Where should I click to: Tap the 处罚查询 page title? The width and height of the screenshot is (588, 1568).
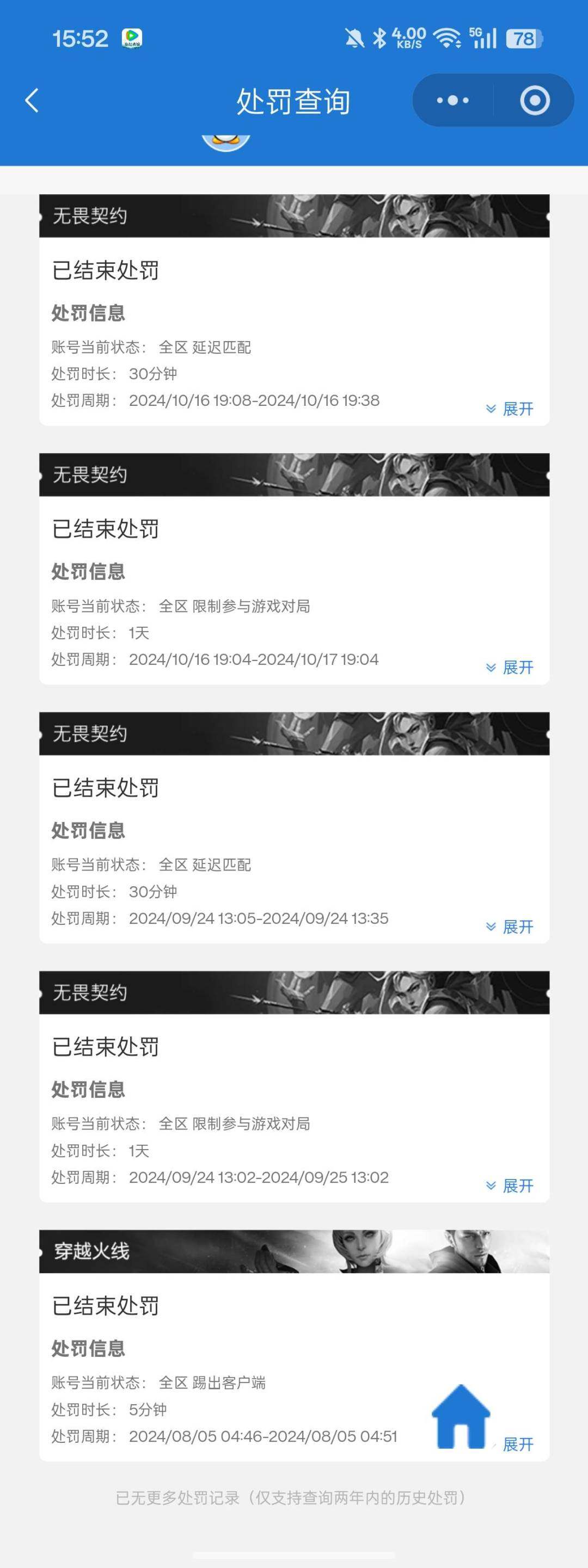coord(293,101)
